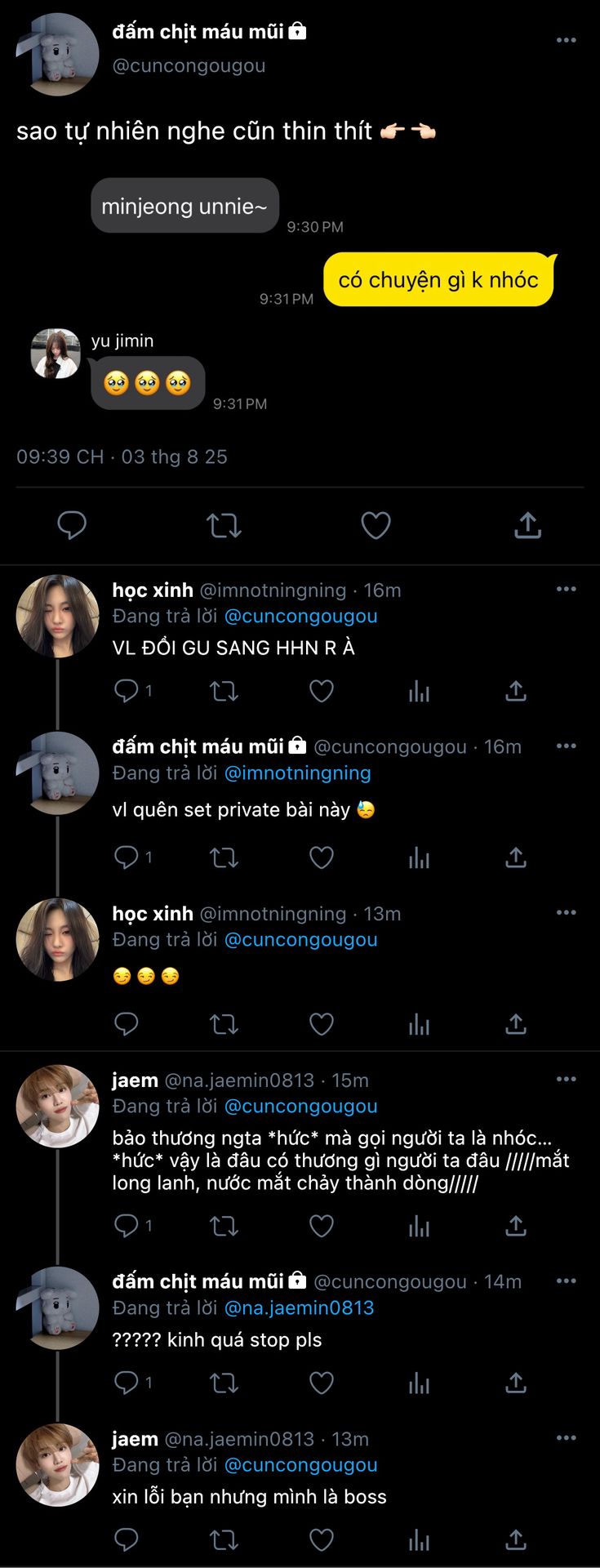
Task: Open the @imnotningning mention link
Action: click(297, 773)
